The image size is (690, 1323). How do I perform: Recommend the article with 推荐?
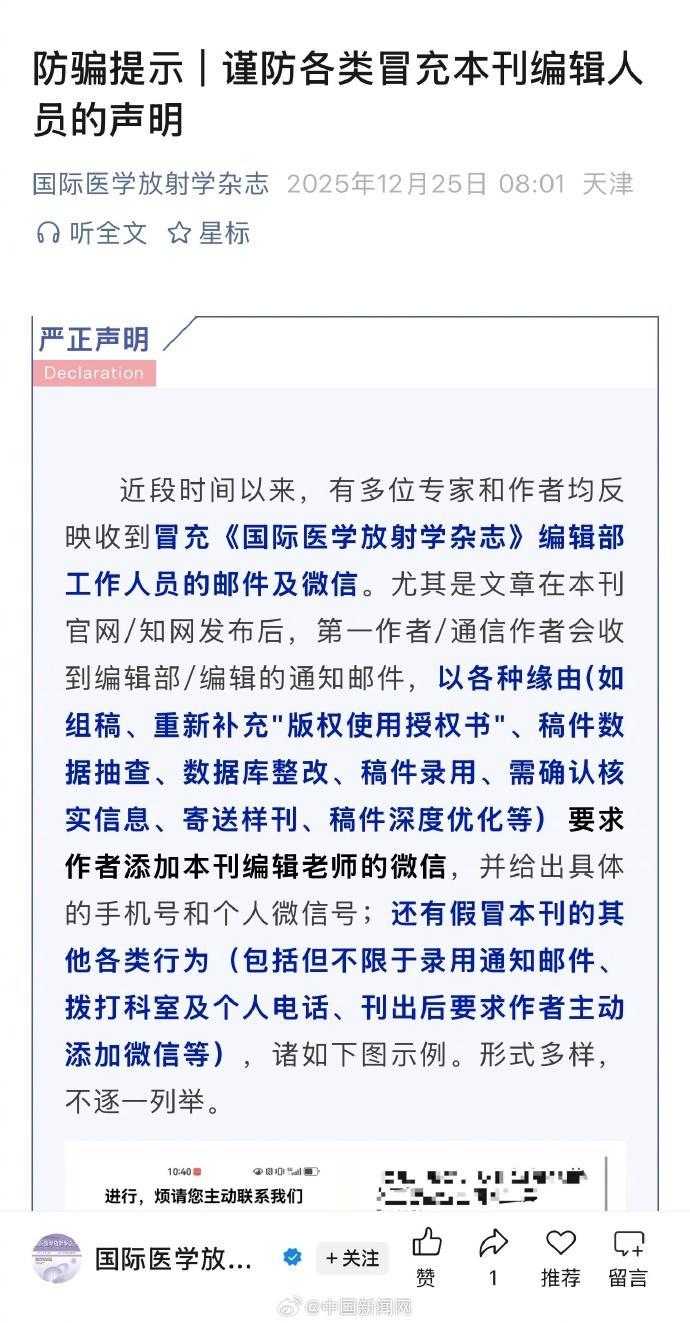pos(560,1257)
